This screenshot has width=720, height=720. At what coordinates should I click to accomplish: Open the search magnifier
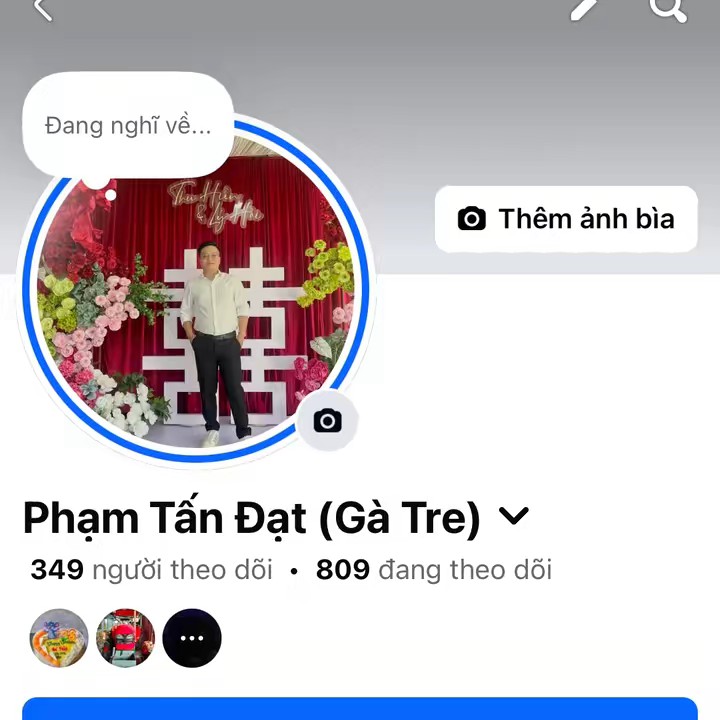(667, 8)
